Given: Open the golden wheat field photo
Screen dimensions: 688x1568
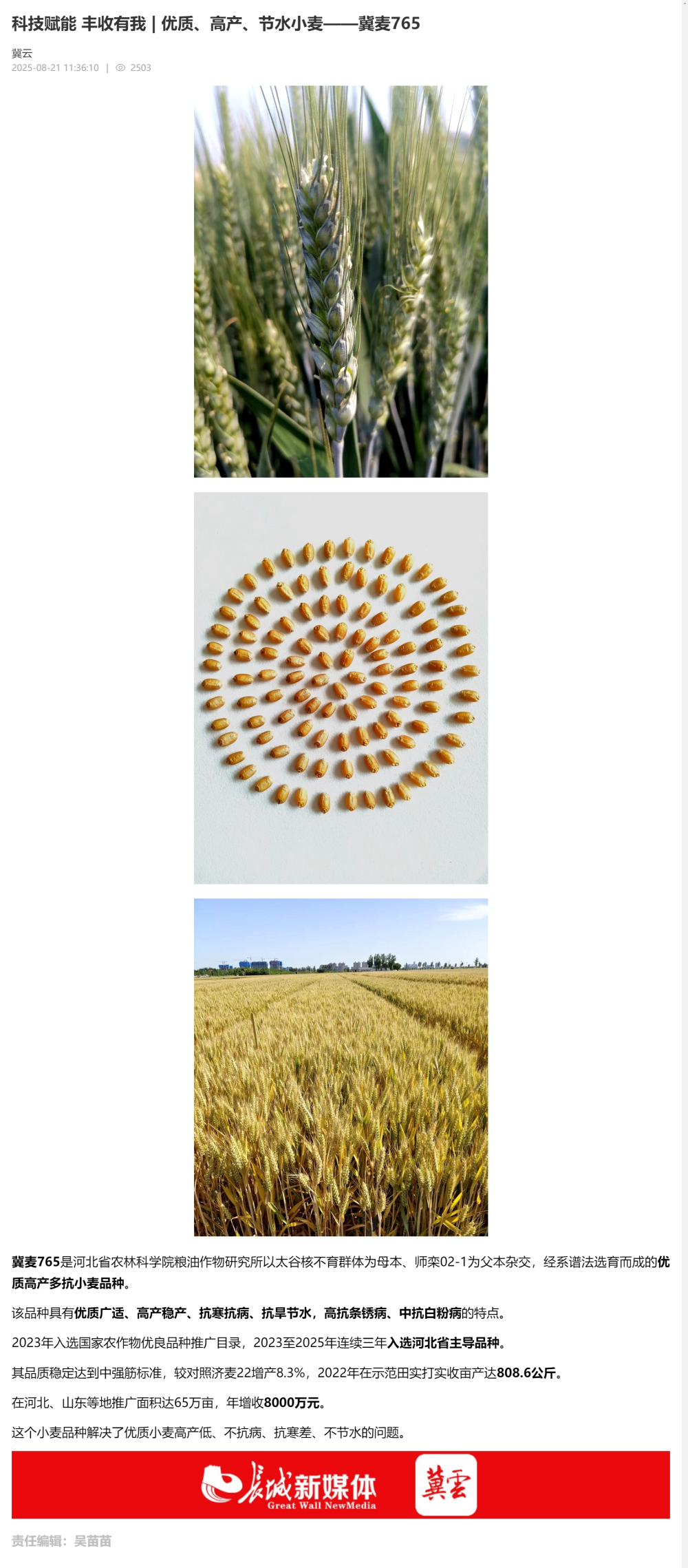Looking at the screenshot, I should [341, 1066].
